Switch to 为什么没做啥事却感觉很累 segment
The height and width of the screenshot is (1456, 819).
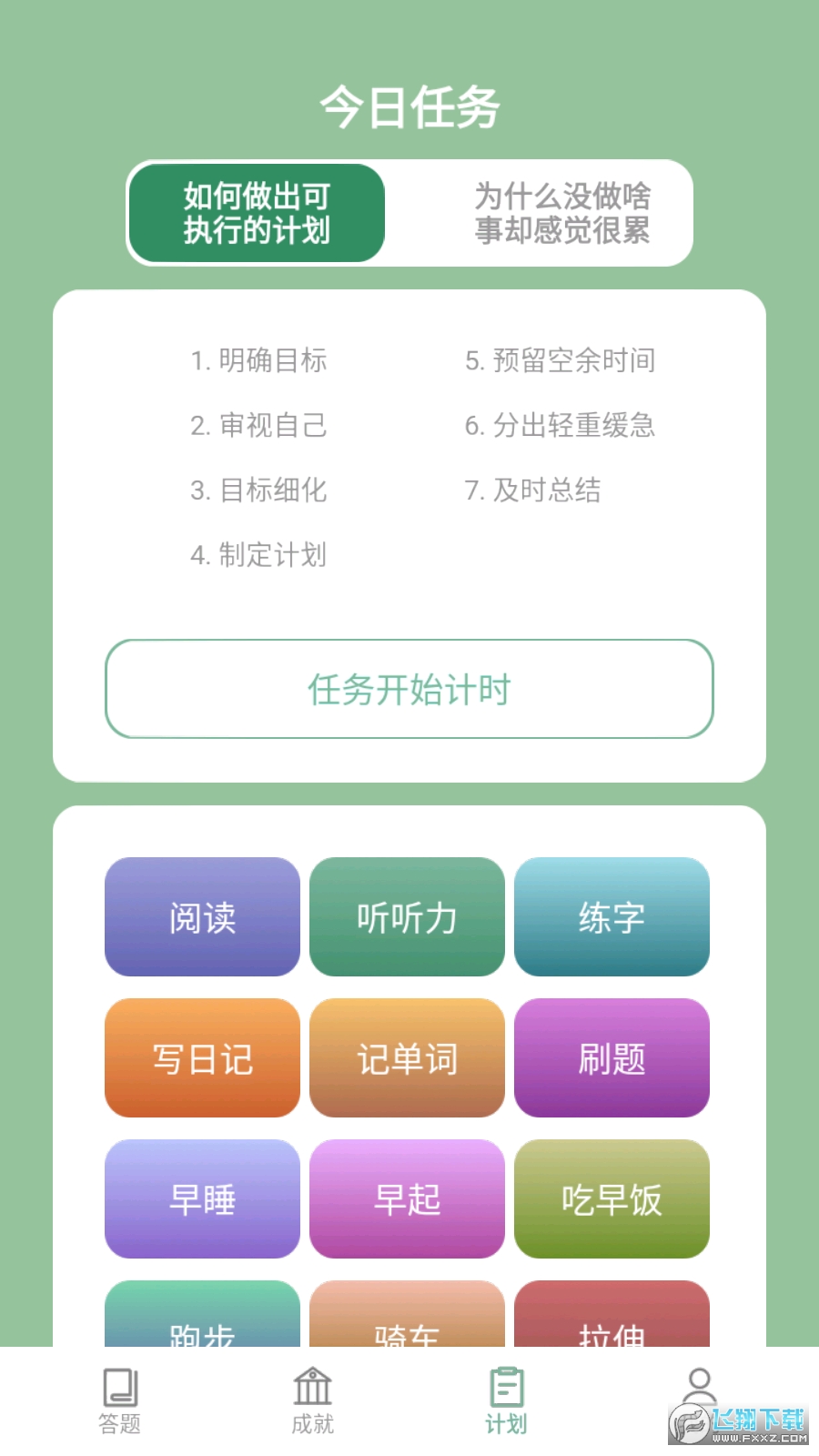561,213
